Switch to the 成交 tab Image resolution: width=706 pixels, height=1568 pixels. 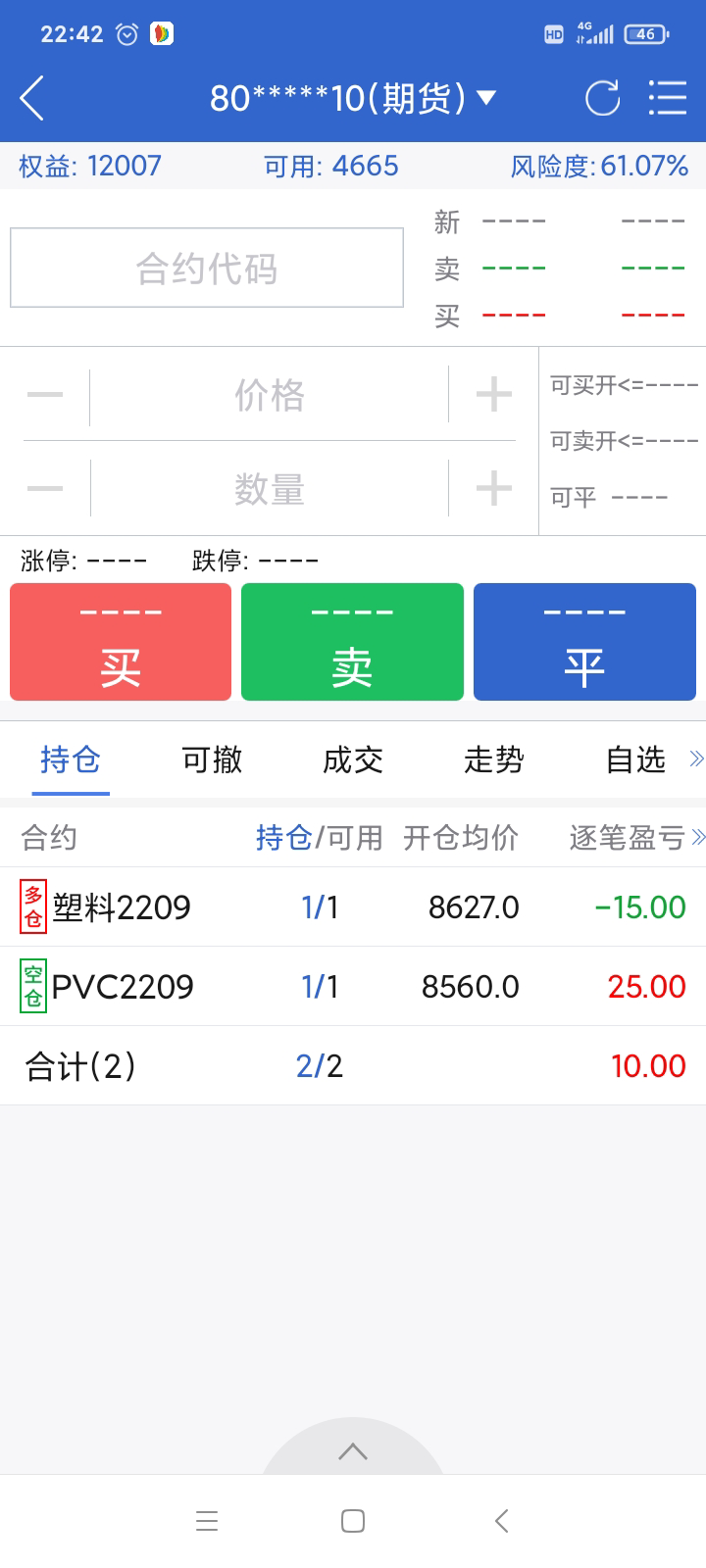coord(353,759)
